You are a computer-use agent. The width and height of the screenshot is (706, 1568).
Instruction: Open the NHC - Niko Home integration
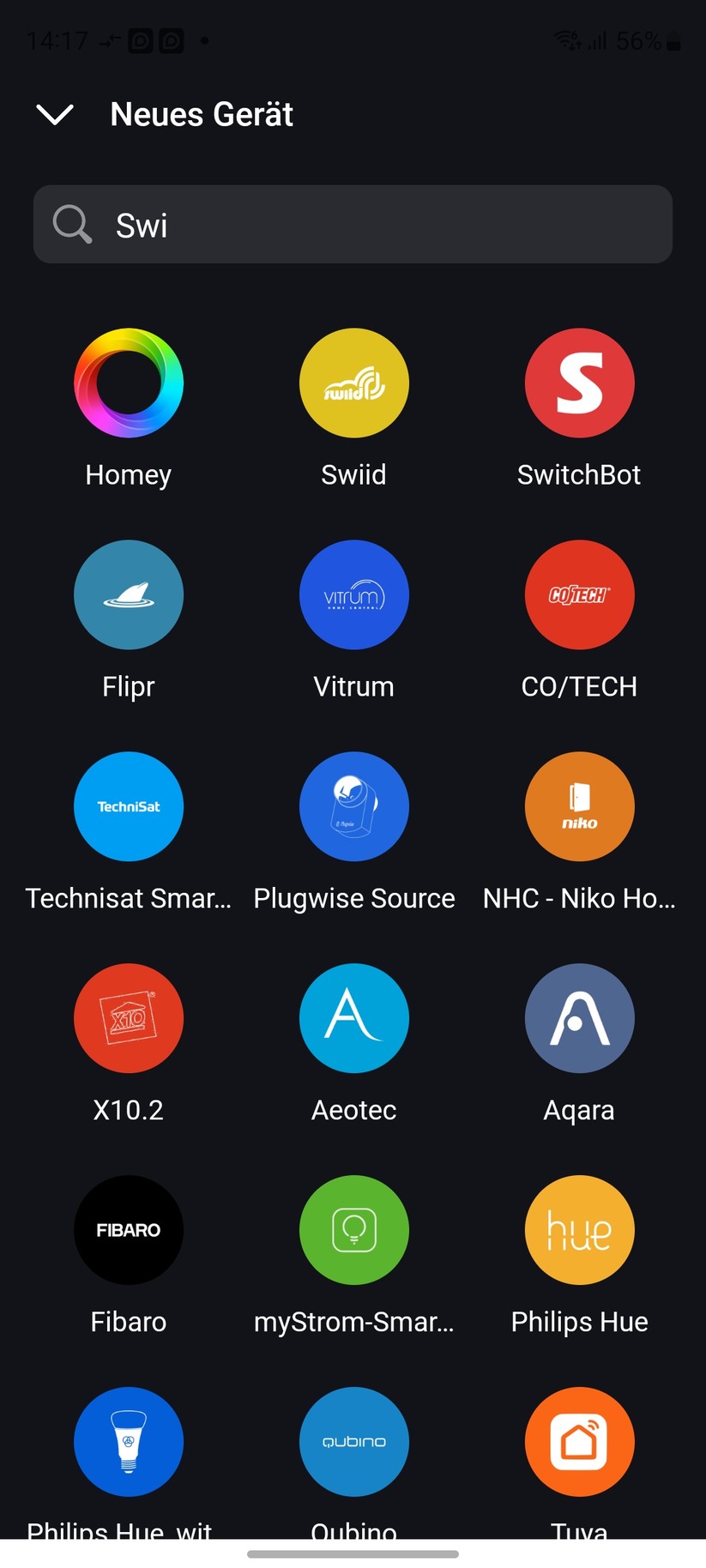[x=579, y=806]
